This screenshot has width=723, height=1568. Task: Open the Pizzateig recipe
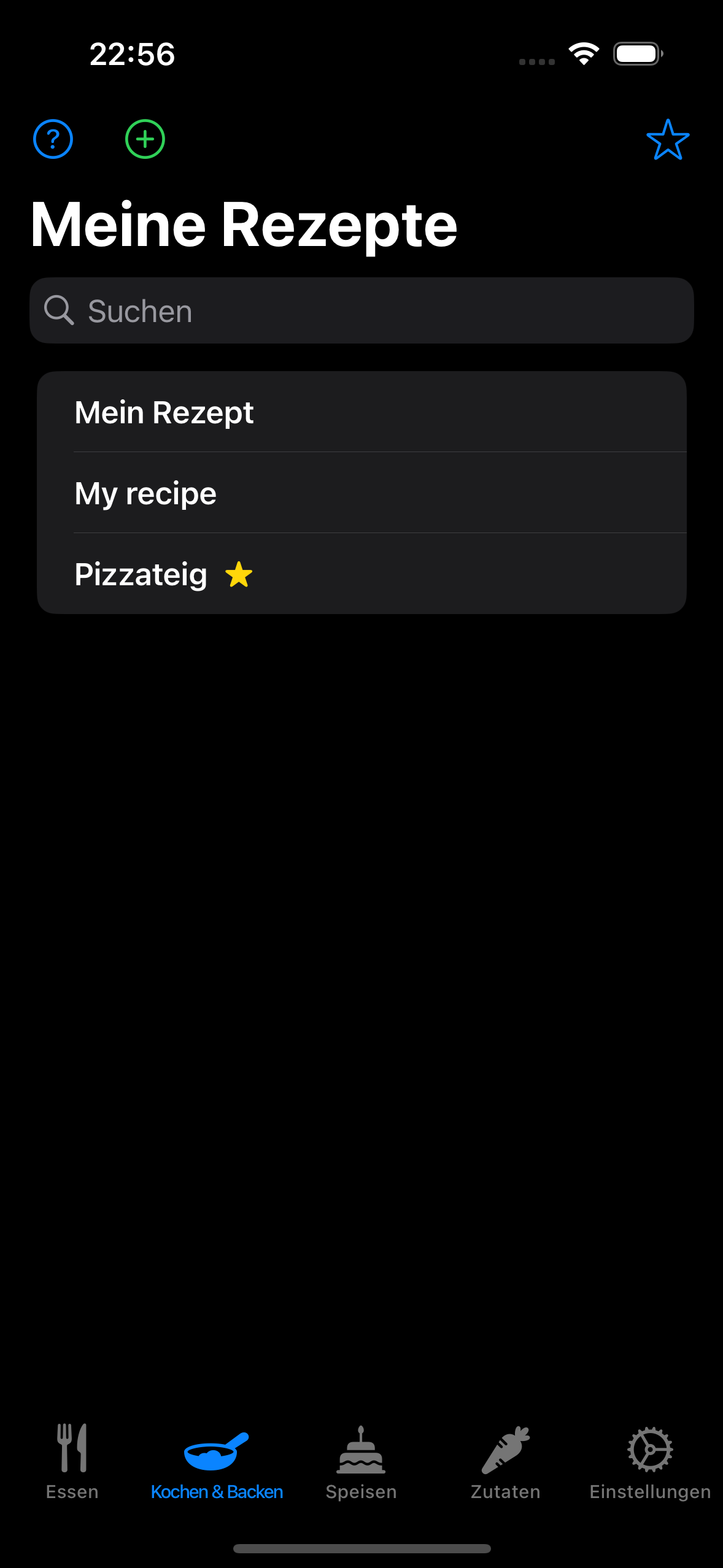point(361,574)
